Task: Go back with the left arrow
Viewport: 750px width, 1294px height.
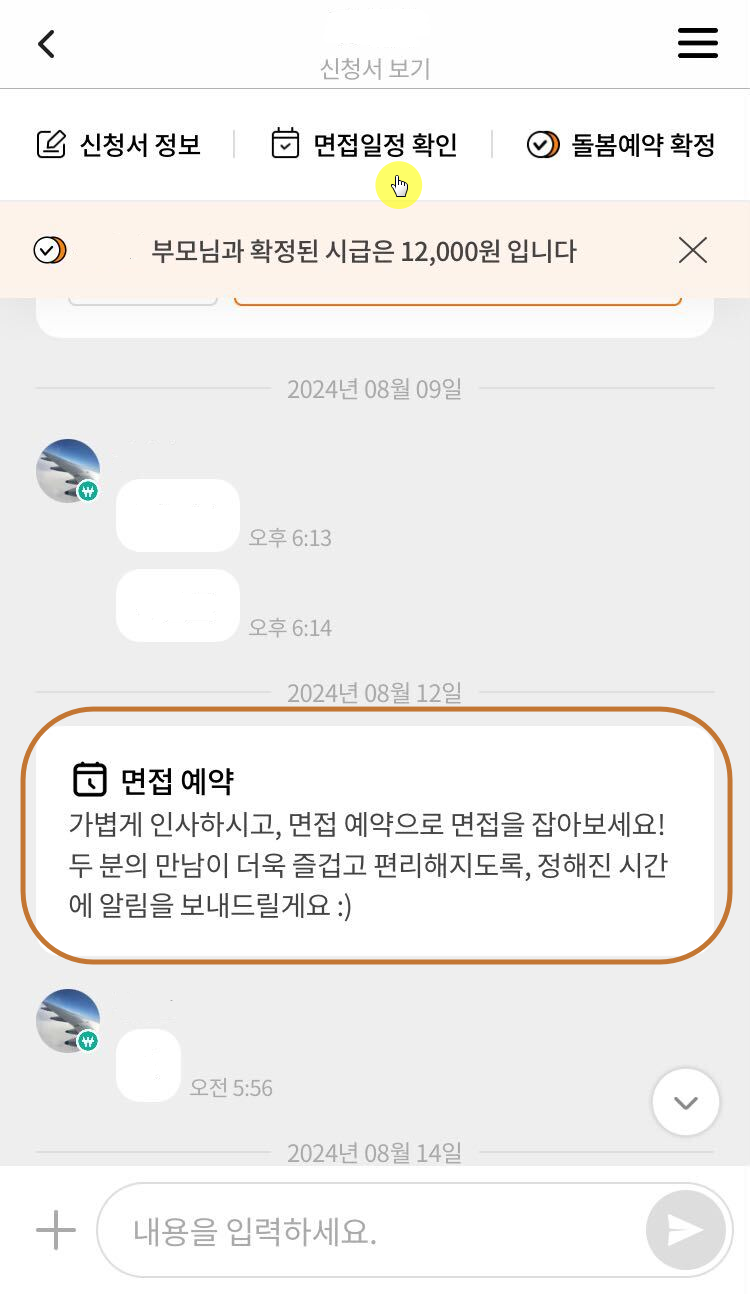Action: [x=46, y=44]
